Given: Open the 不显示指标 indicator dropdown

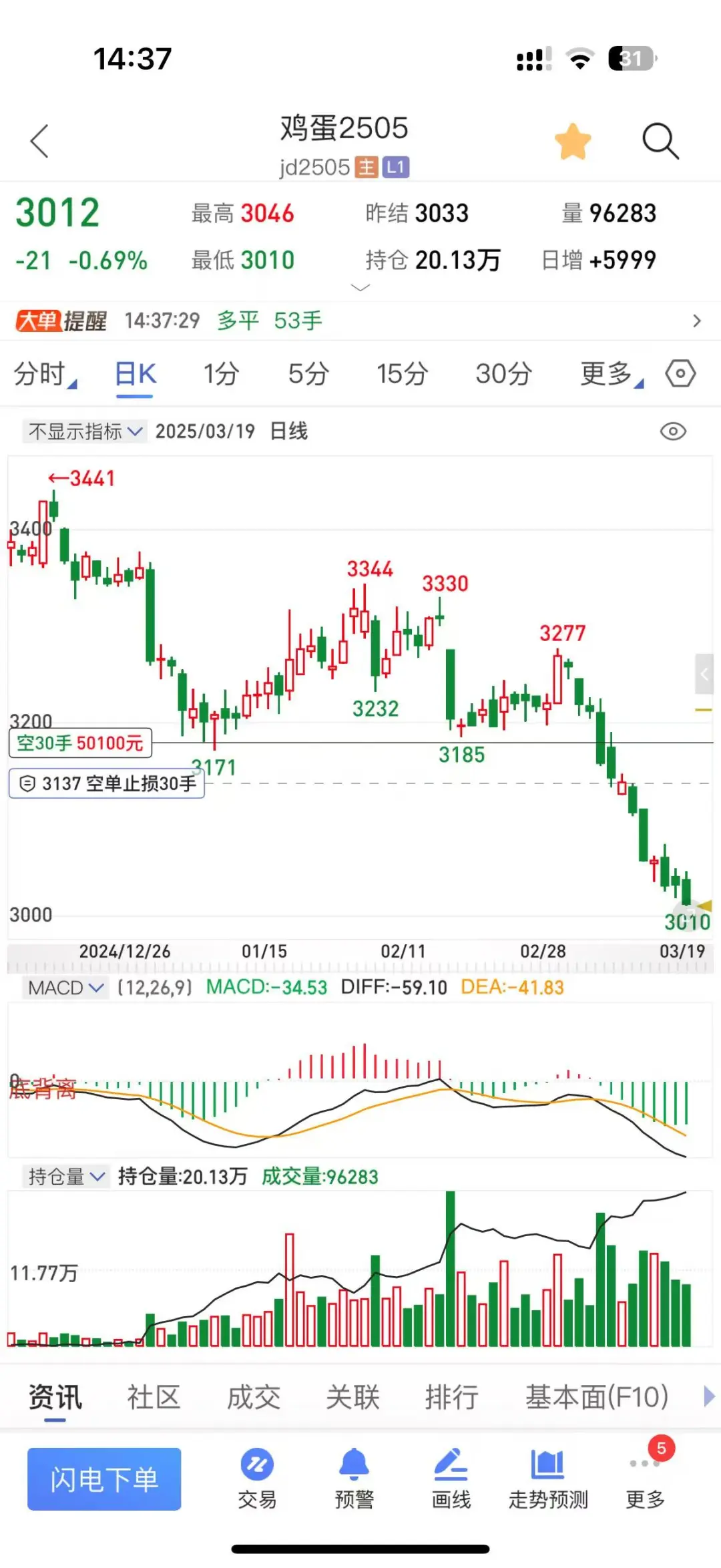Looking at the screenshot, I should [85, 431].
